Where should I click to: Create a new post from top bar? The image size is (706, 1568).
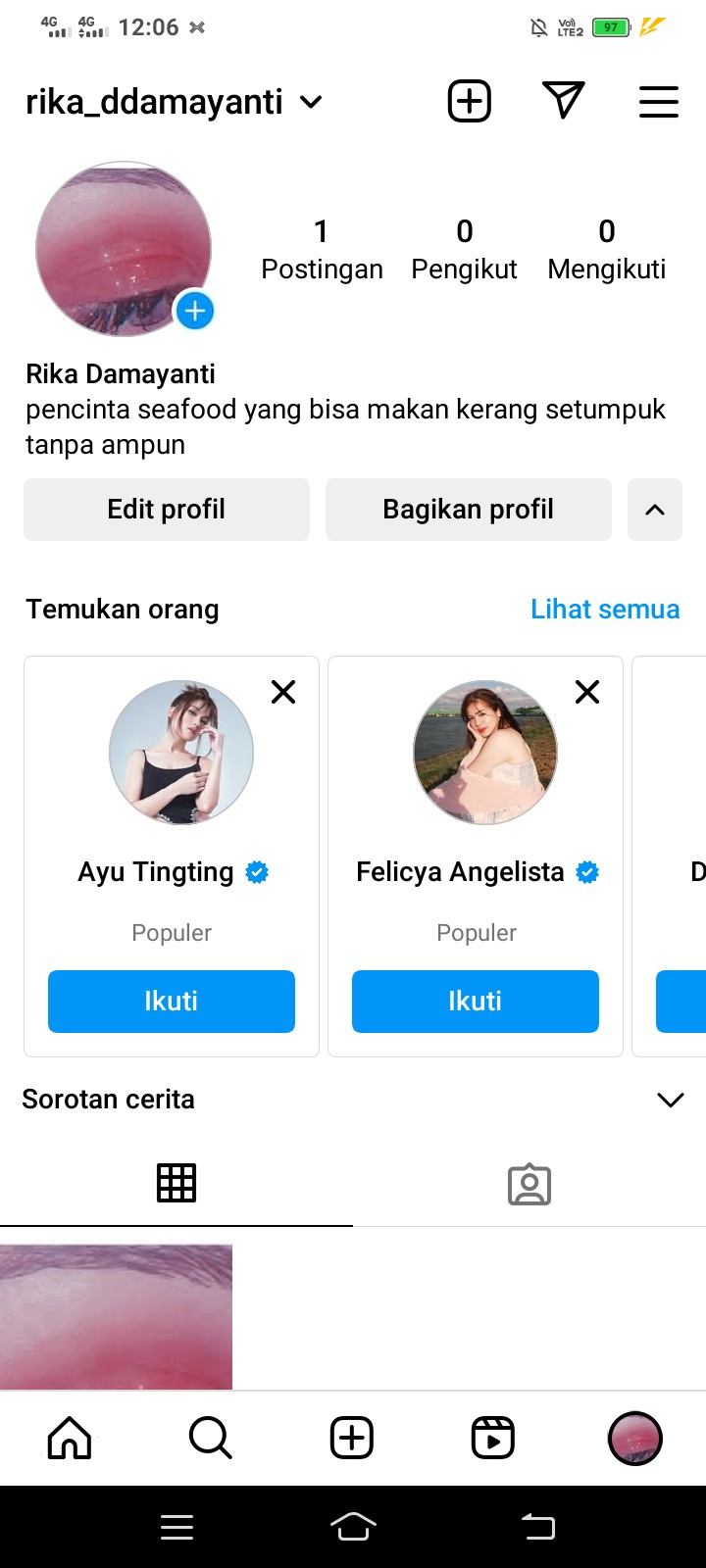470,101
